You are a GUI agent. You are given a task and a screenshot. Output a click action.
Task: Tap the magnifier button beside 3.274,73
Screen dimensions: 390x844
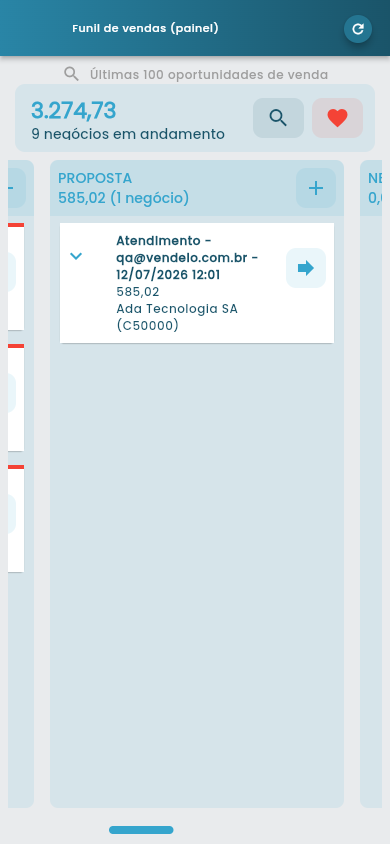(x=278, y=118)
